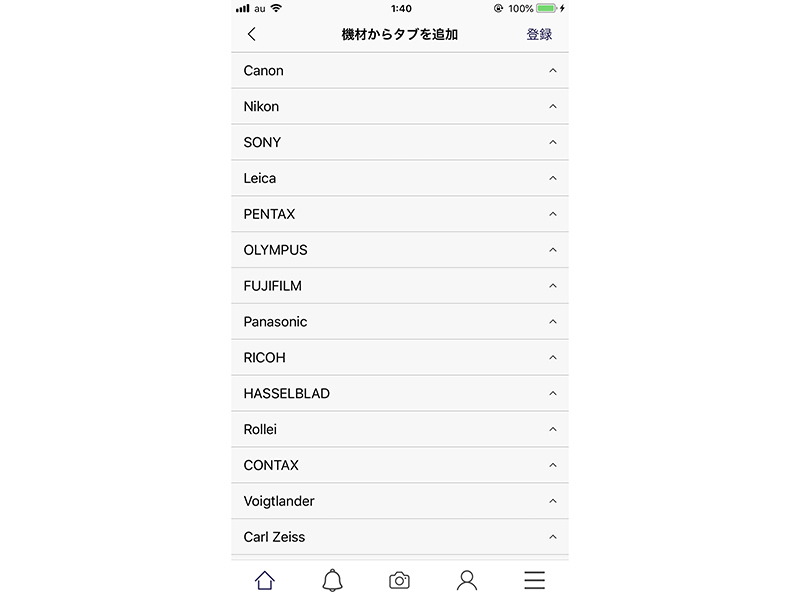
Task: Select the FUJIFILM brand row
Action: 400,286
